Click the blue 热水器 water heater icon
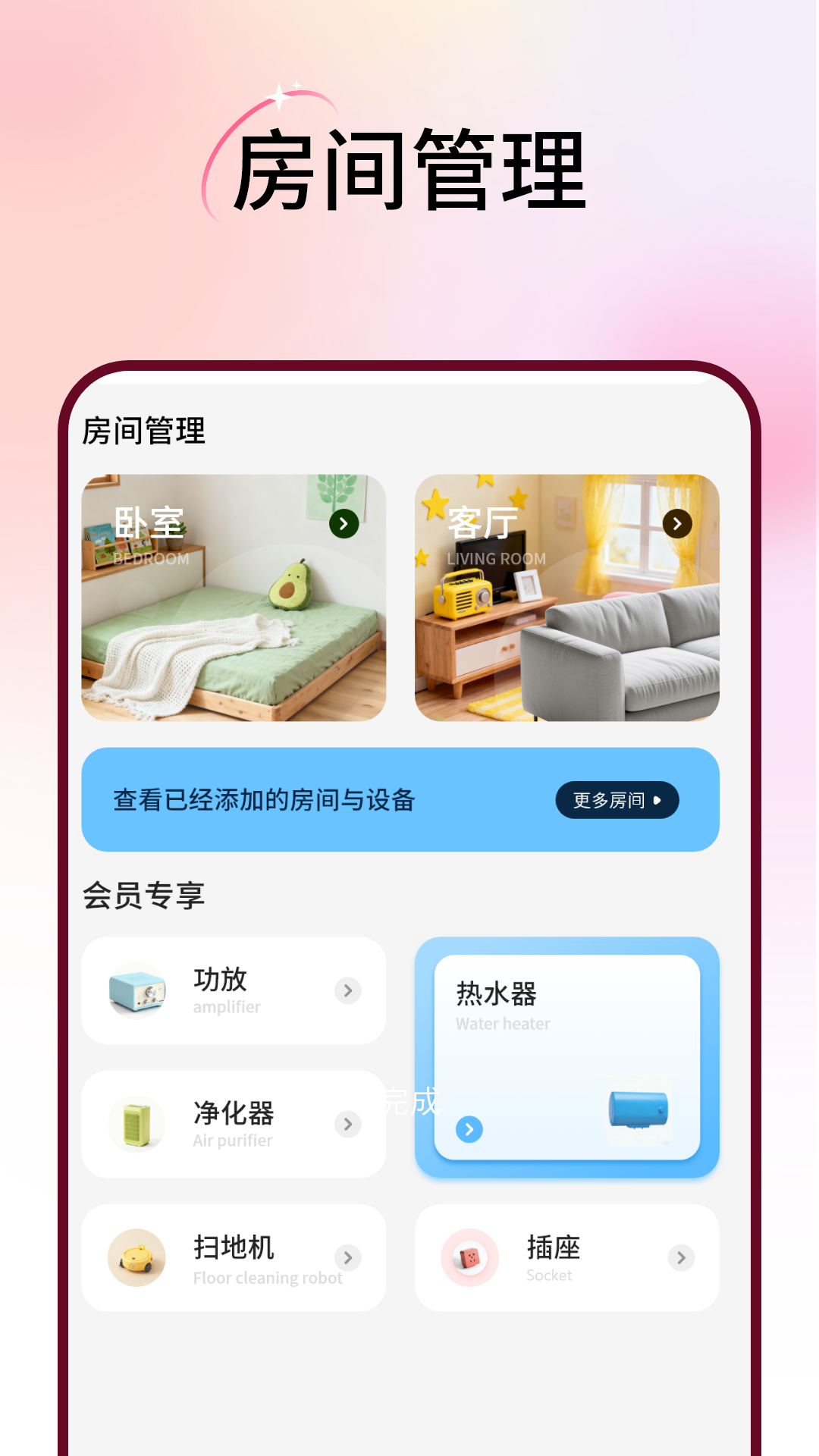 (x=639, y=1109)
